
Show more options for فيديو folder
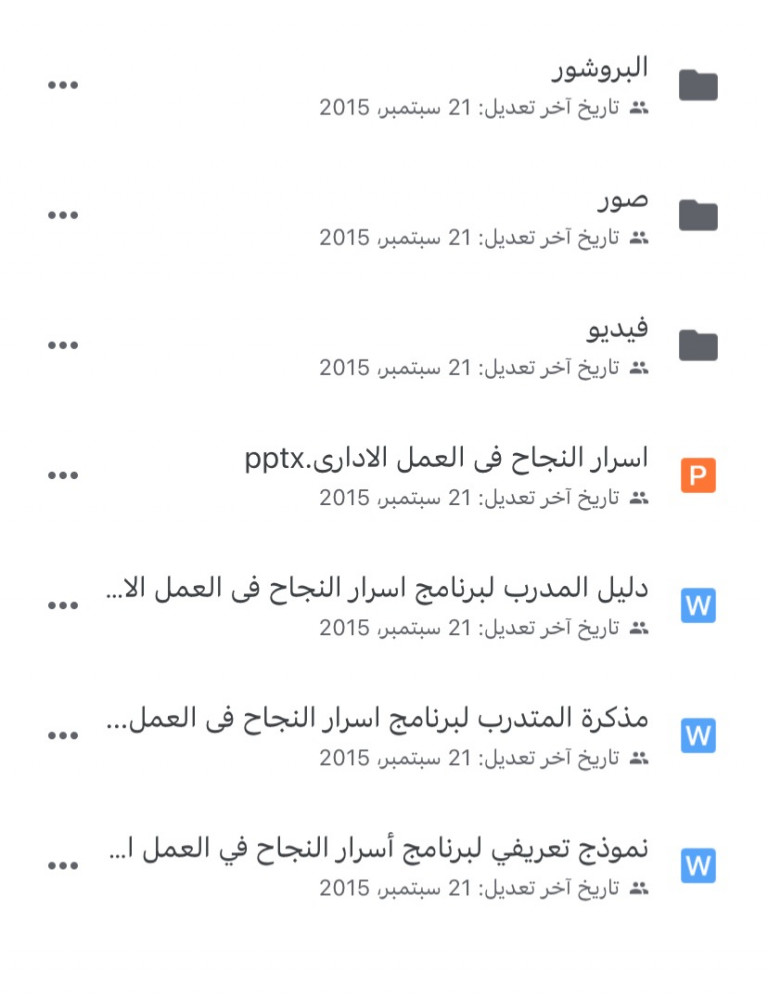(x=63, y=345)
